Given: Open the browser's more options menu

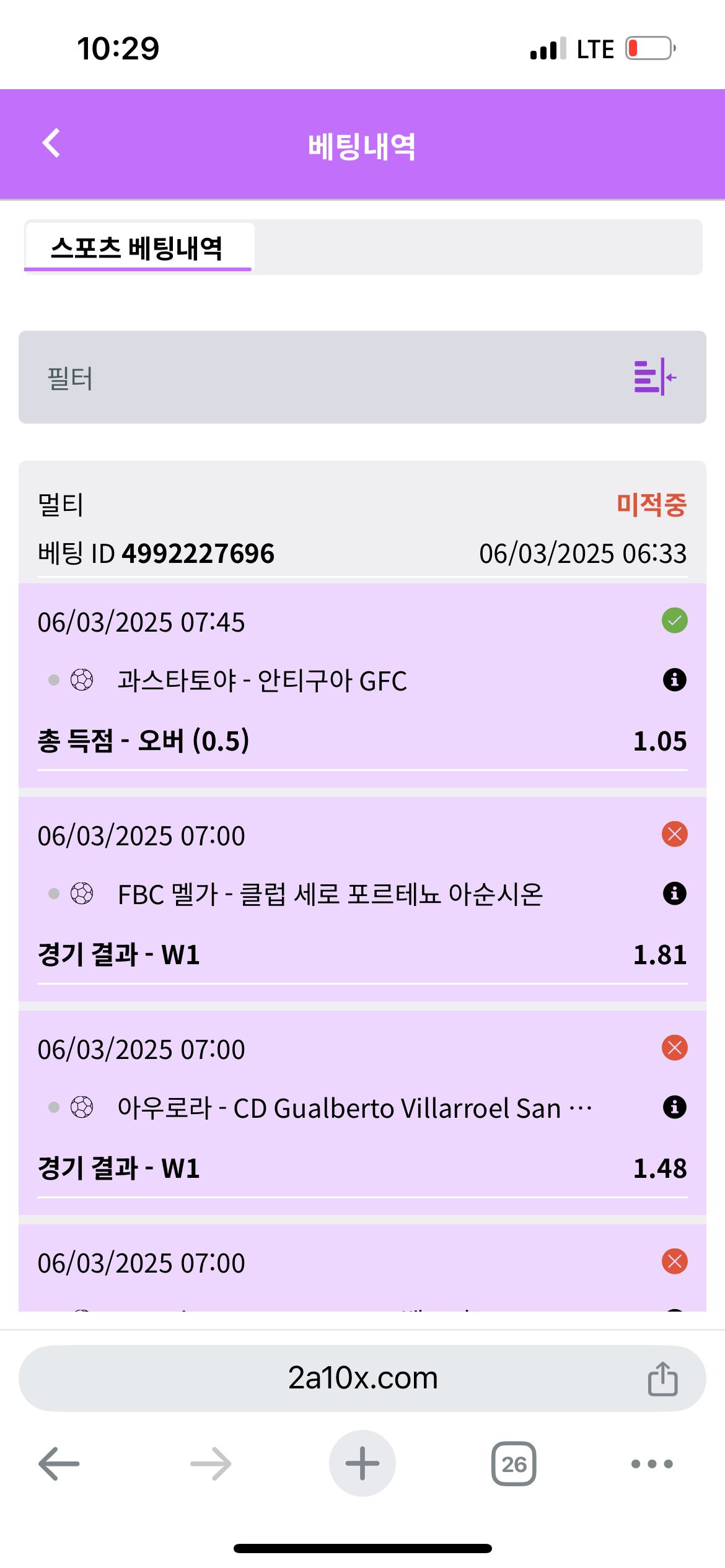Looking at the screenshot, I should [651, 1464].
